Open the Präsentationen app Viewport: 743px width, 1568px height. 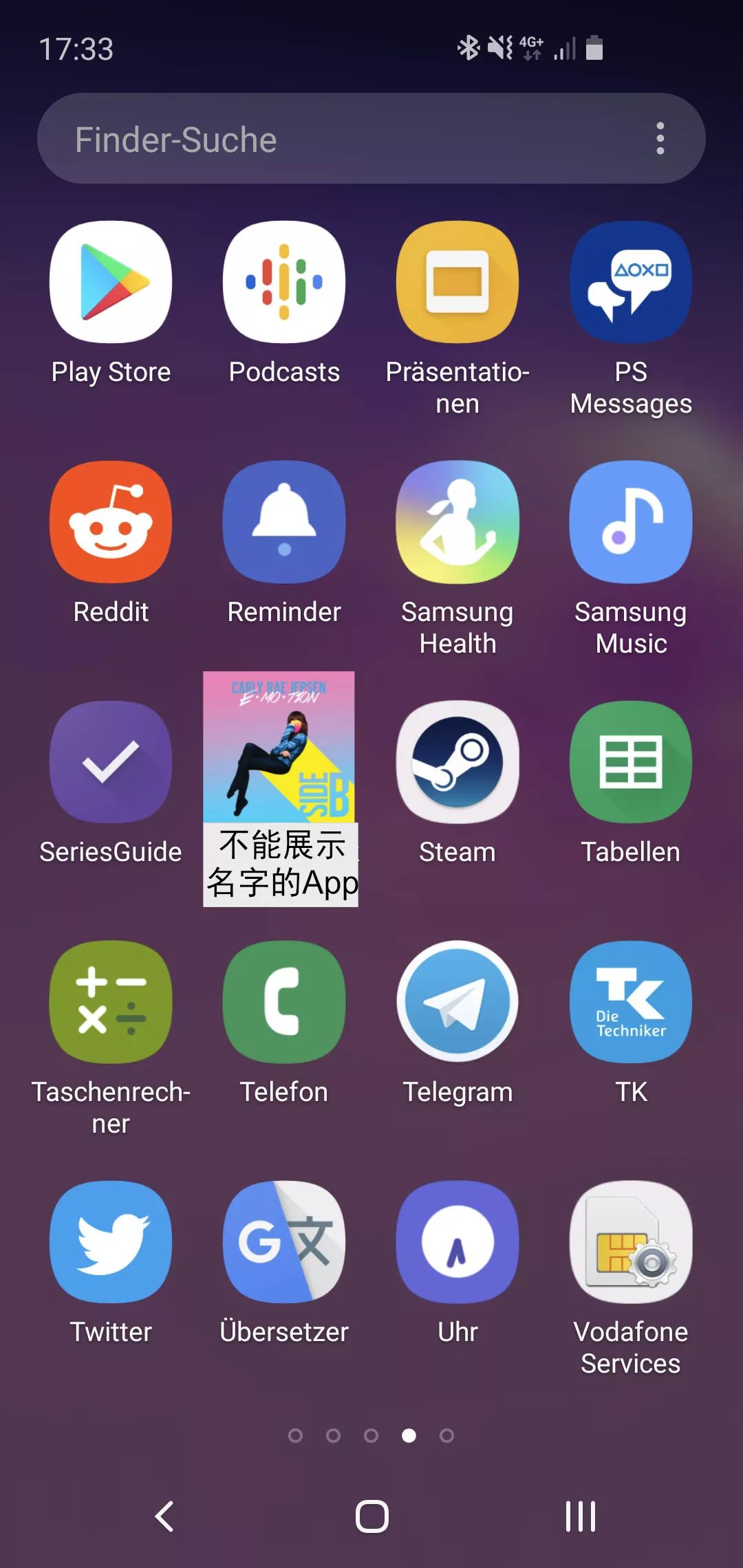tap(457, 283)
